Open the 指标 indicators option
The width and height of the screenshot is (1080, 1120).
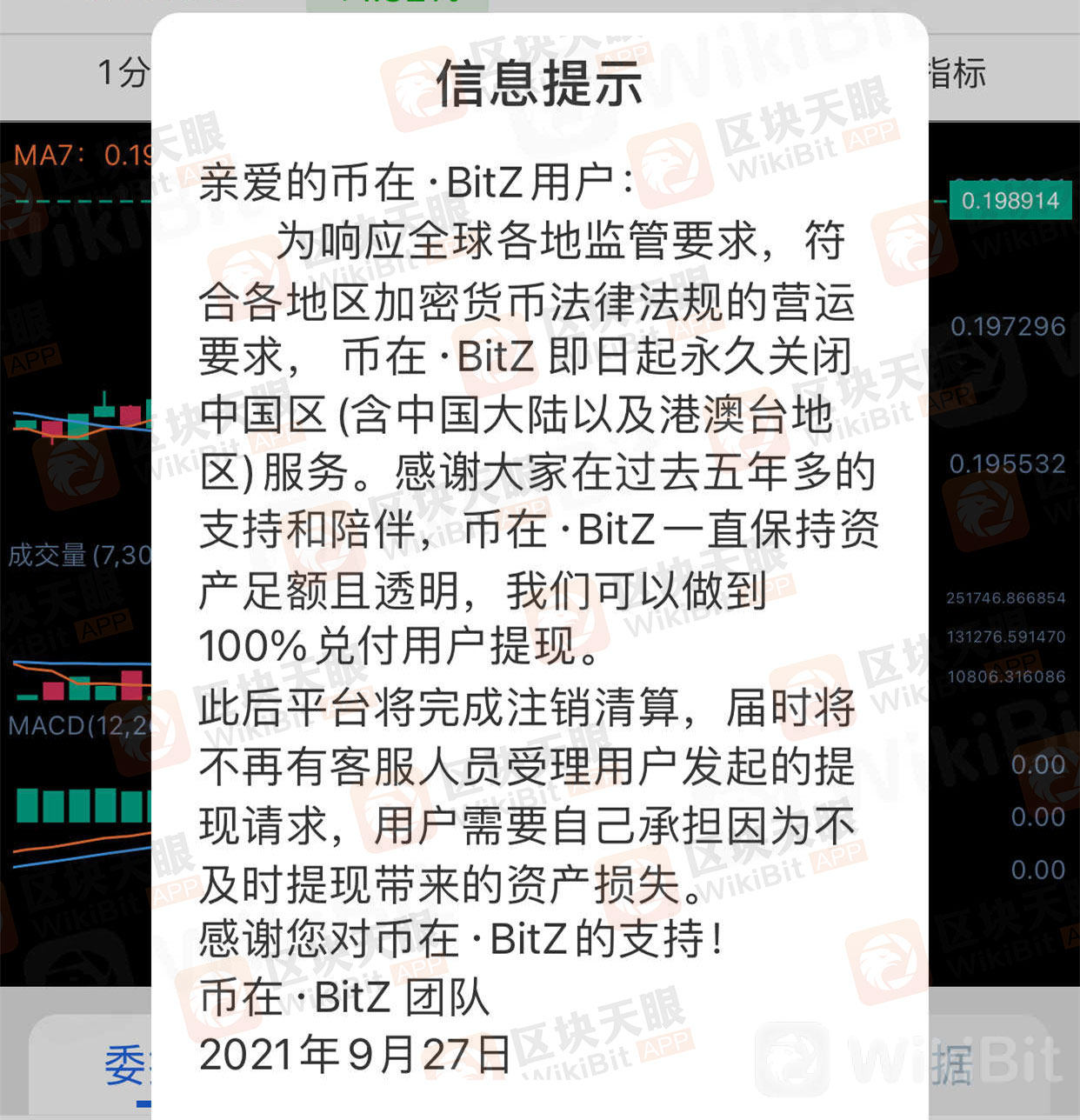coord(957,73)
